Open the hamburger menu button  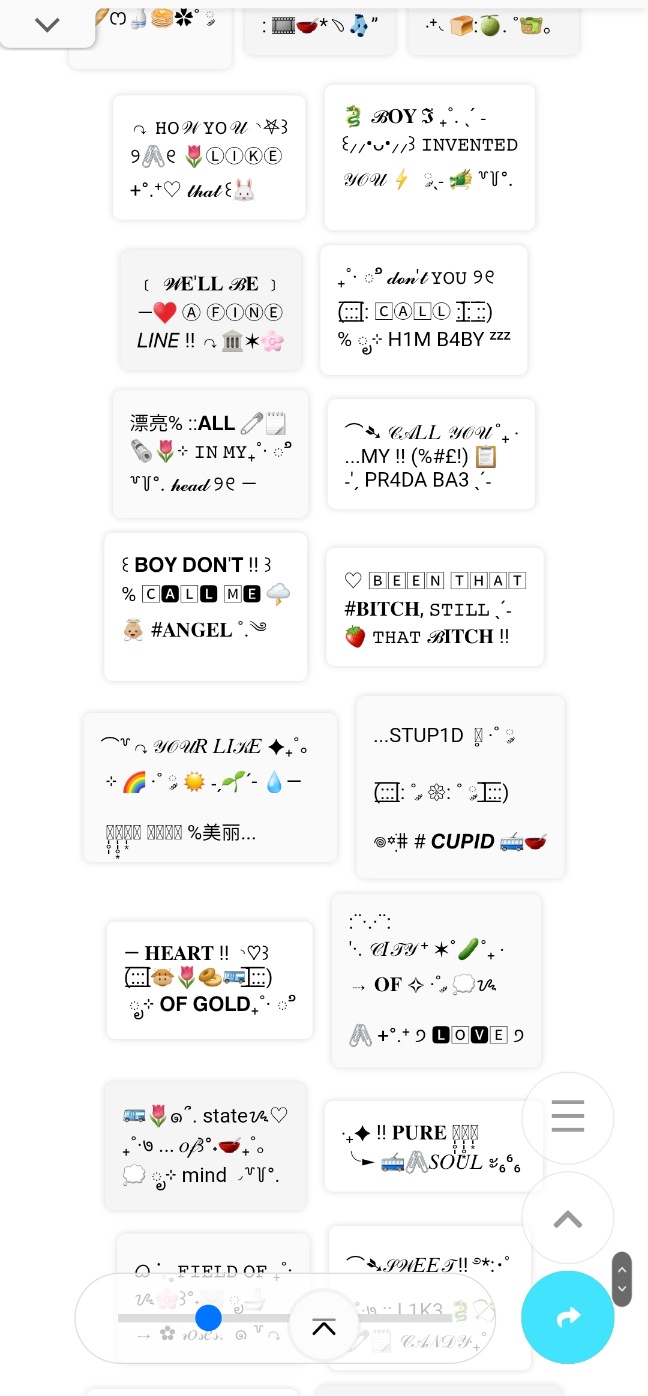567,1117
